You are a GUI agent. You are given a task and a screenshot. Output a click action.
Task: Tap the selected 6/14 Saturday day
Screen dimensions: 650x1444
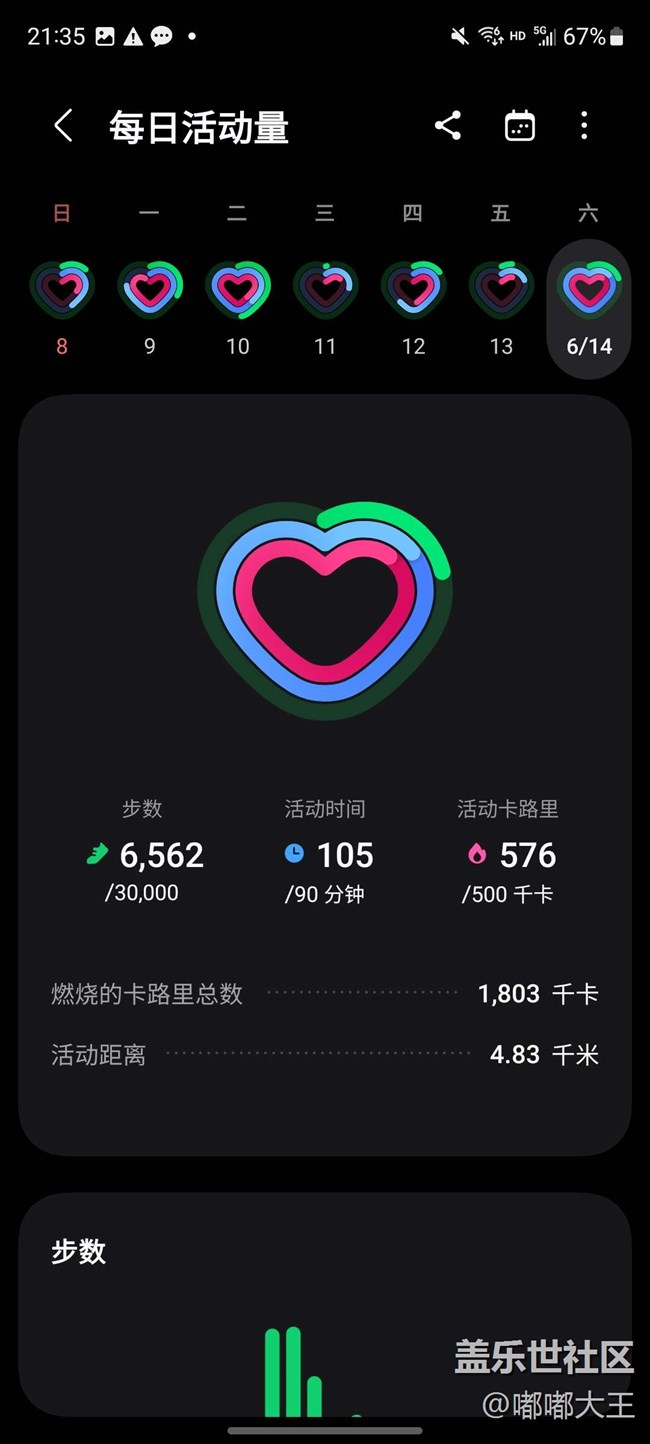pyautogui.click(x=589, y=309)
